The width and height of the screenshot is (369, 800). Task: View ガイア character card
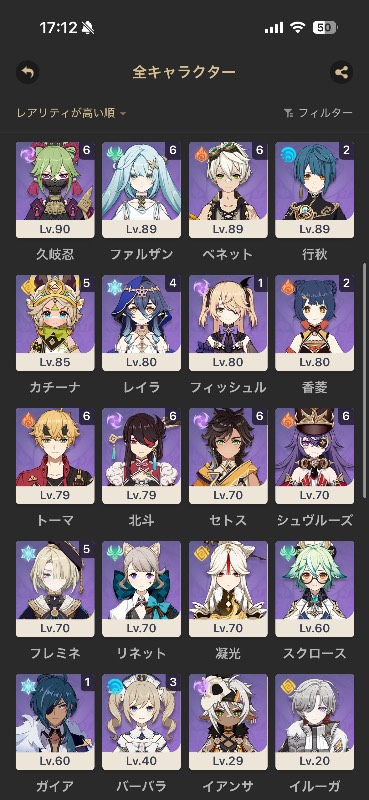[x=55, y=722]
